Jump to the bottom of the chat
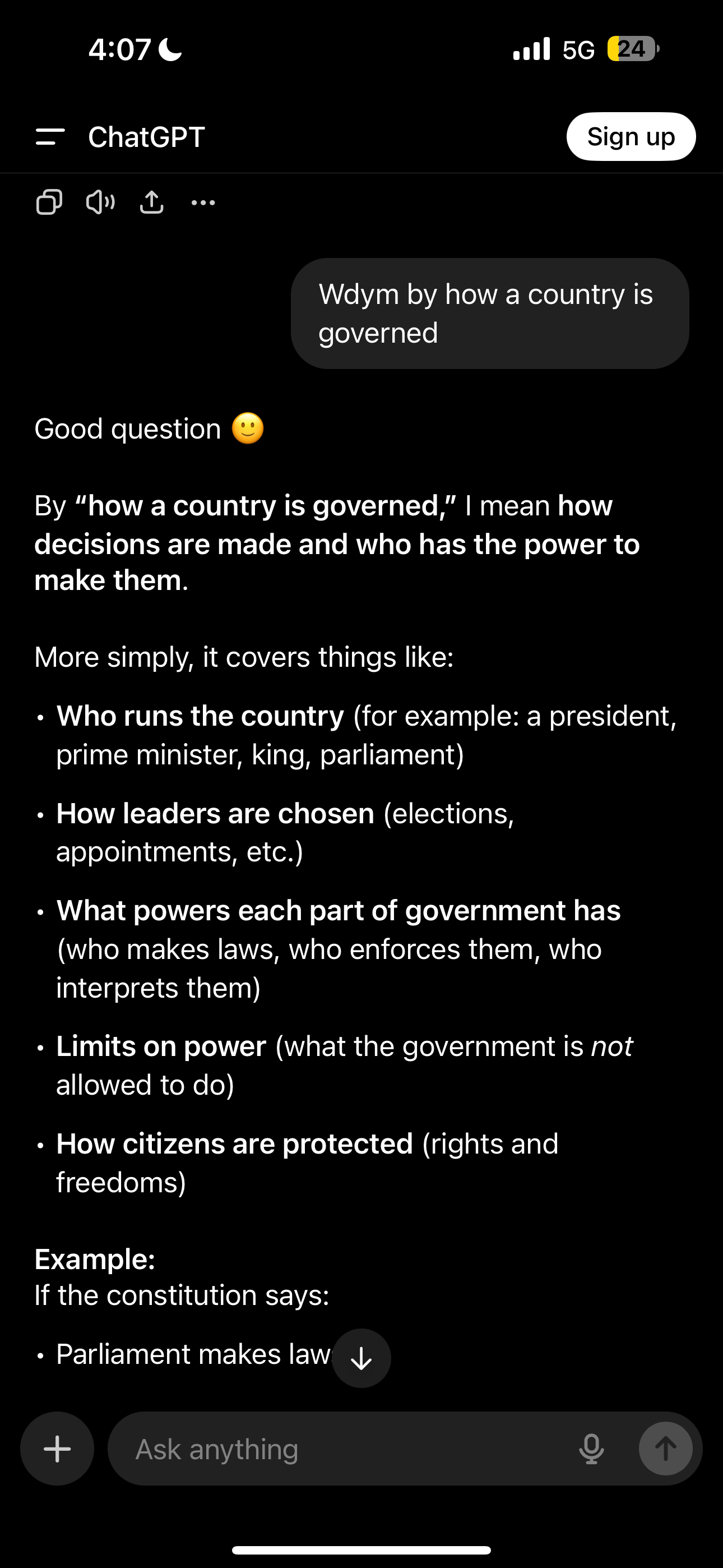Screen dimensions: 723x1568 click(361, 1358)
